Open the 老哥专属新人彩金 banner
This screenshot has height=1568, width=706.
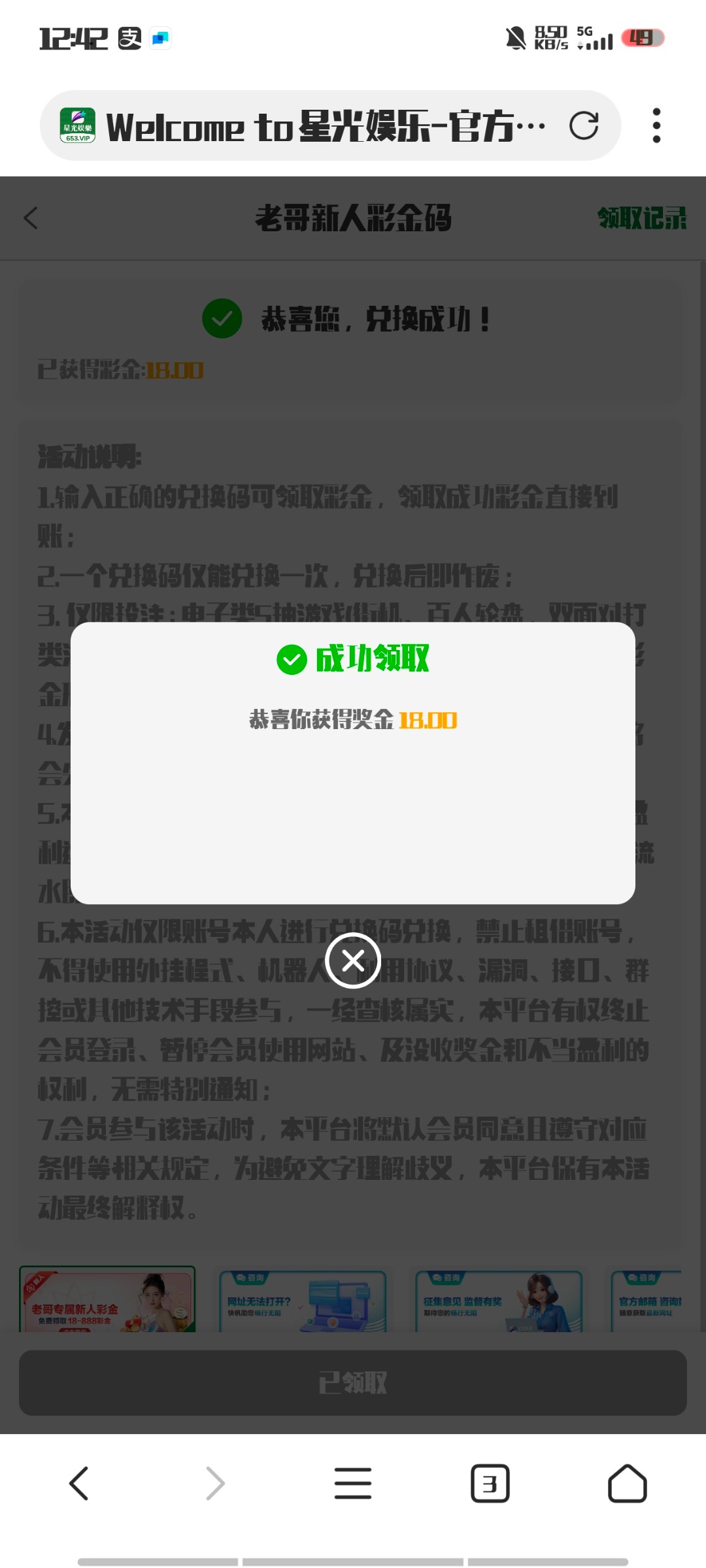point(108,1299)
